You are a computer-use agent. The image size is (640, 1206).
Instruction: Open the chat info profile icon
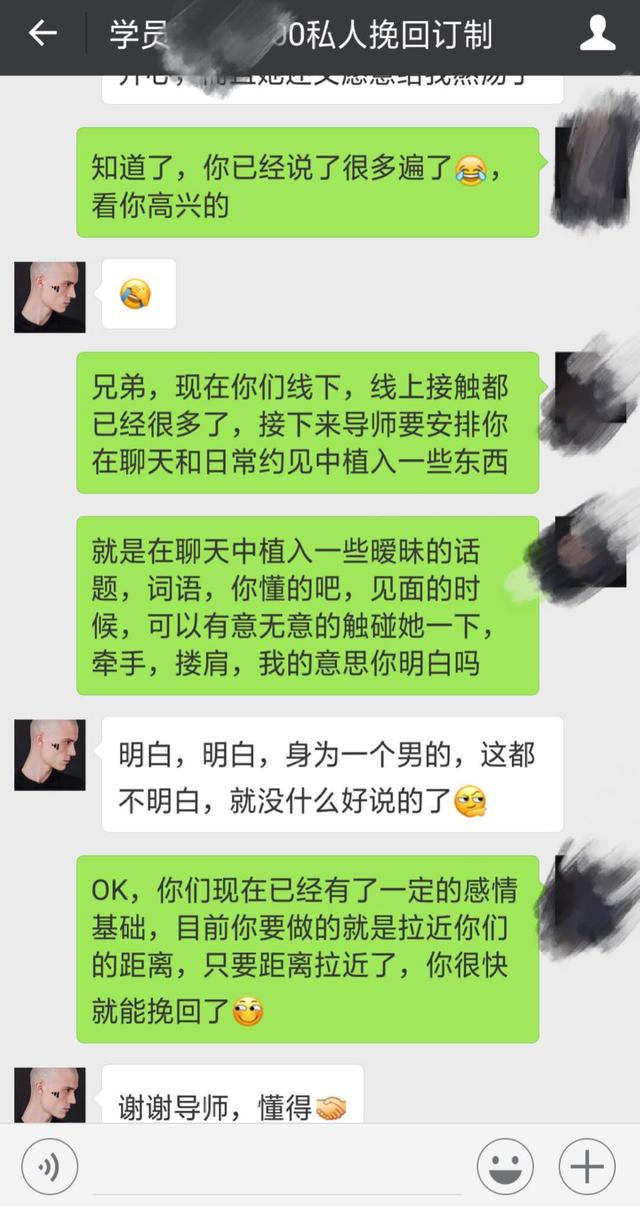coord(597,33)
